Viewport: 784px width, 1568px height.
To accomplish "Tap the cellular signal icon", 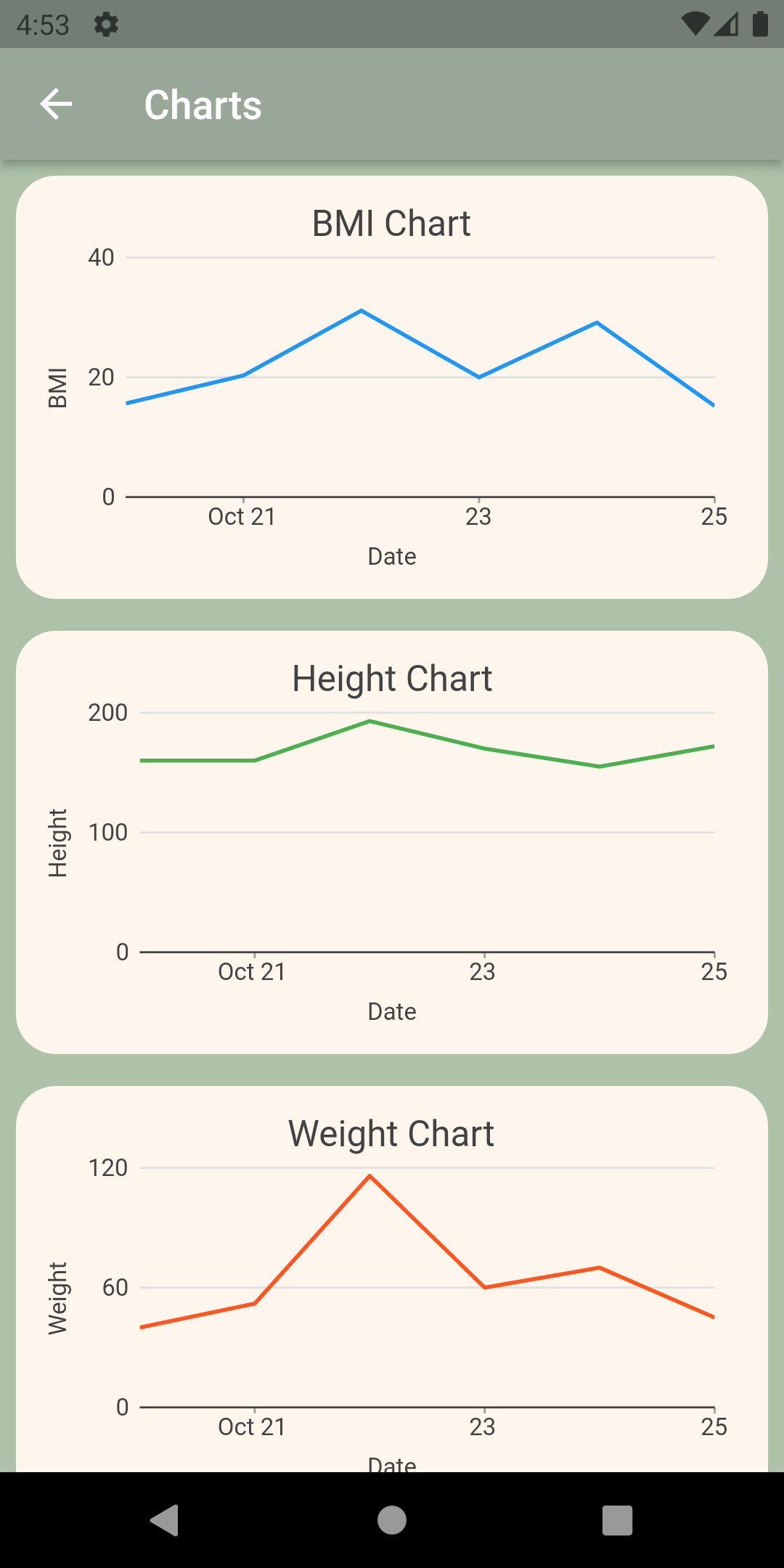I will click(726, 24).
